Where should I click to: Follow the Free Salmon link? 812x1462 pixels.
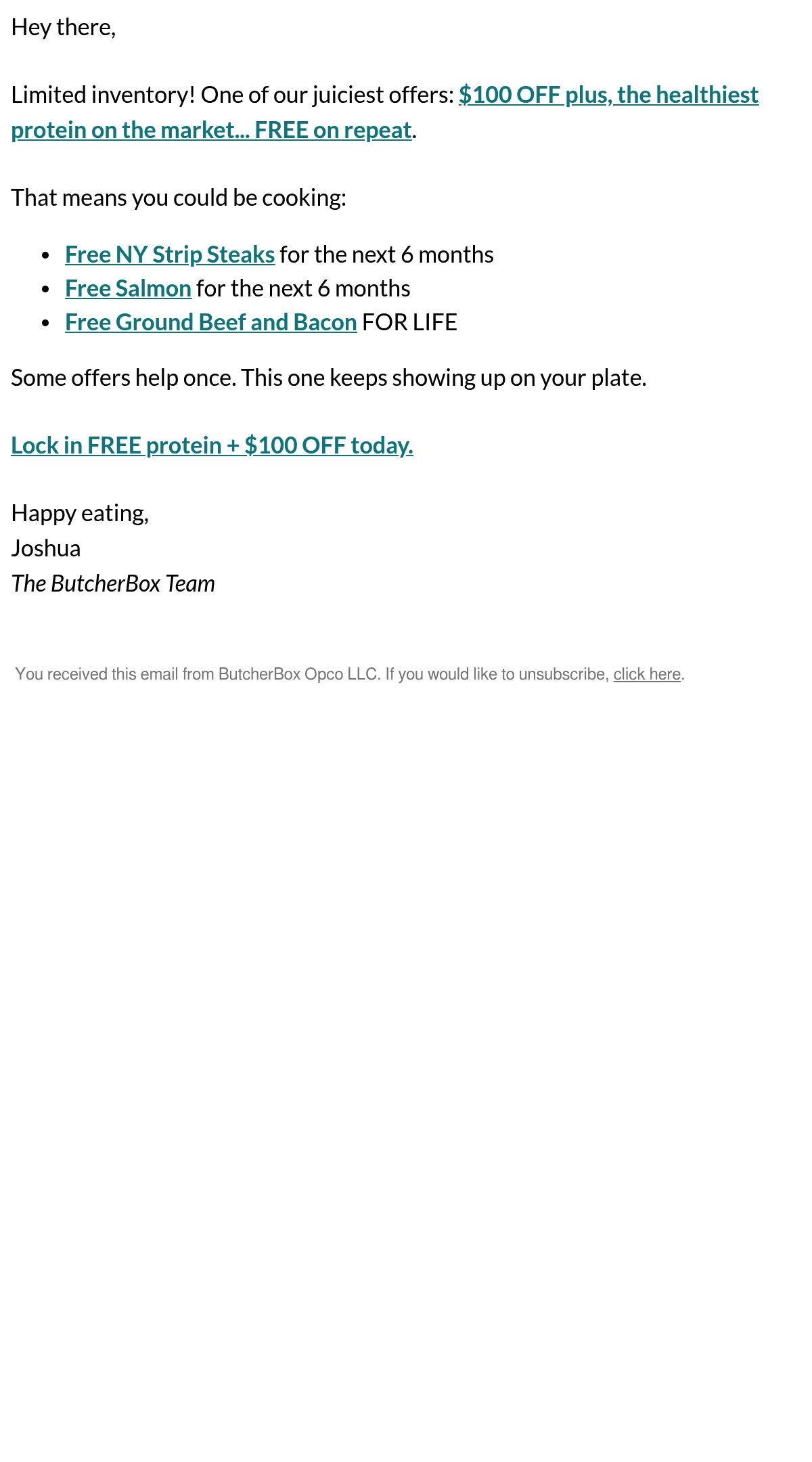[x=128, y=288]
